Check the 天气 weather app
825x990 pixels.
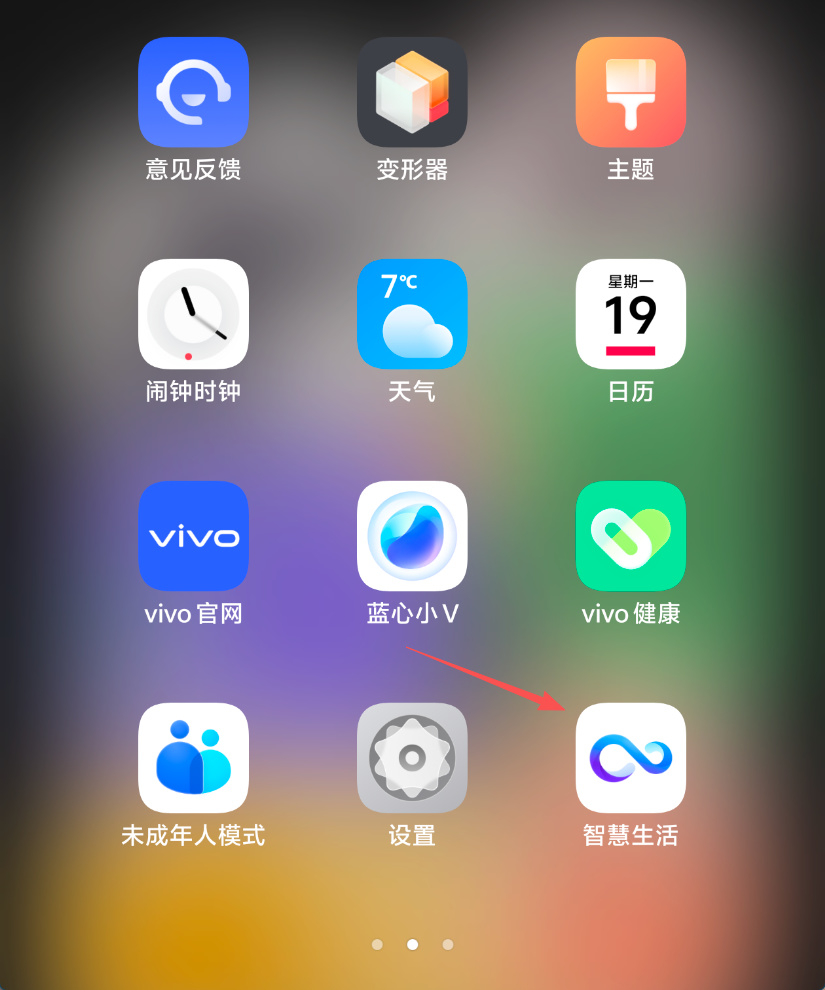coord(412,314)
